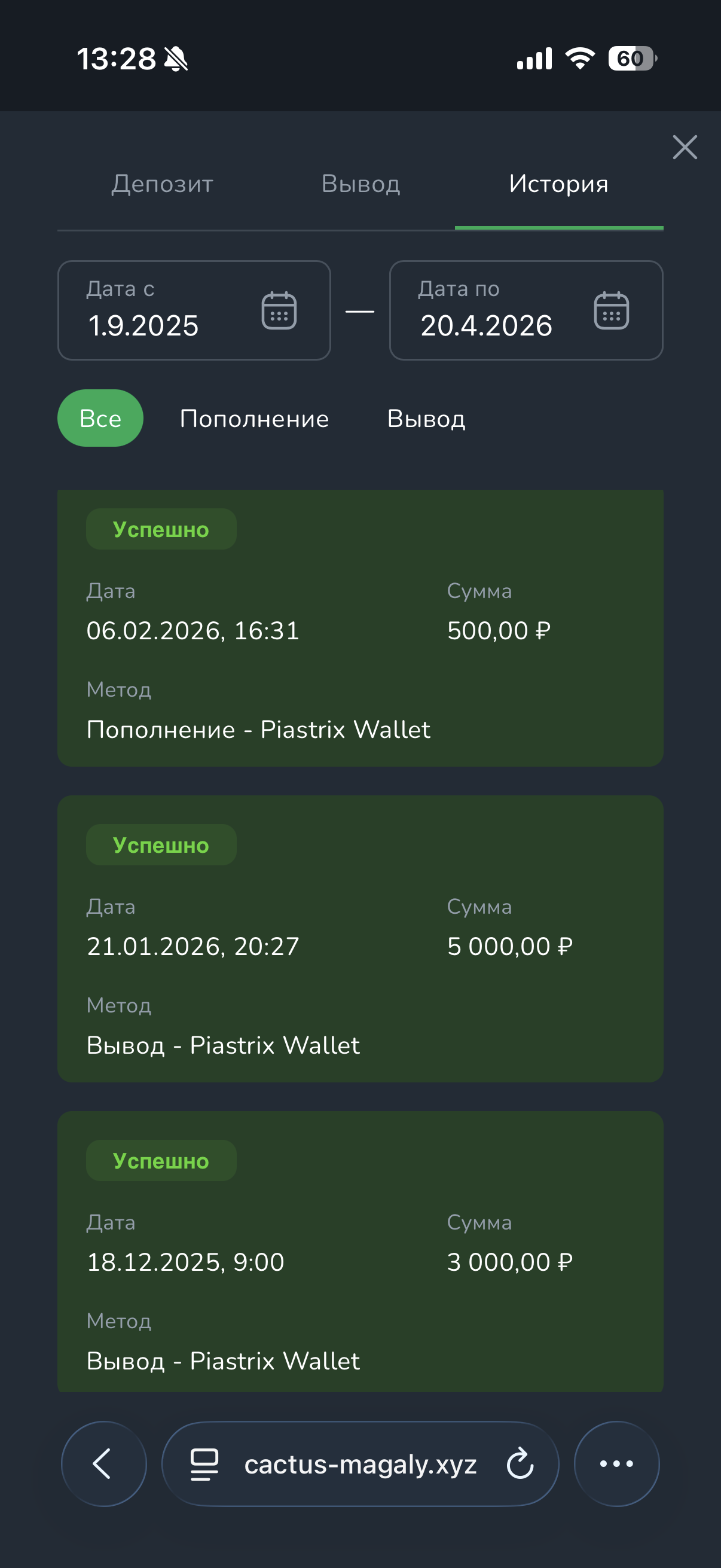
Task: Switch to the Депозит tab
Action: click(x=163, y=184)
